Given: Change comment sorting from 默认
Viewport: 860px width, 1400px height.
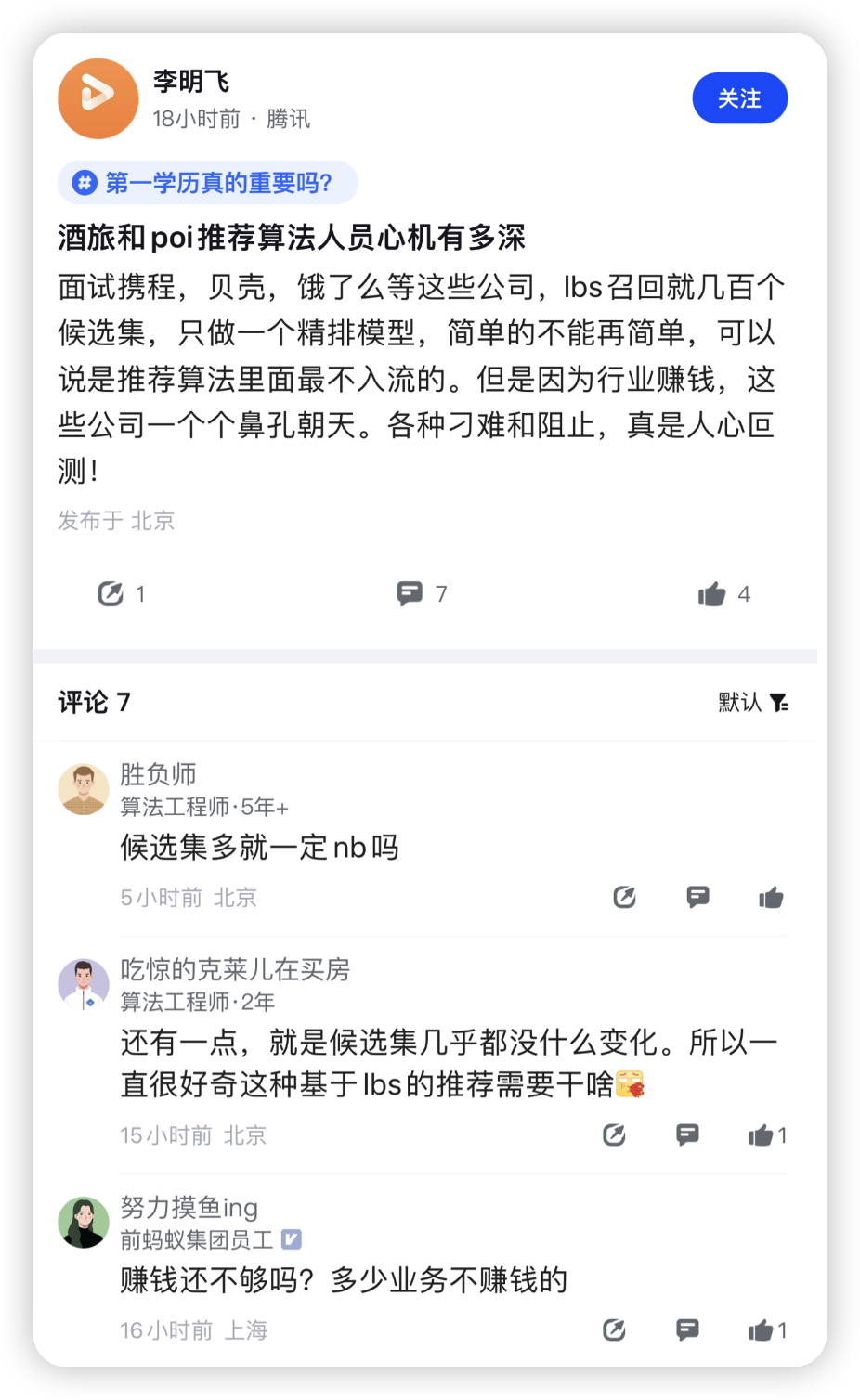Looking at the screenshot, I should coord(753,703).
